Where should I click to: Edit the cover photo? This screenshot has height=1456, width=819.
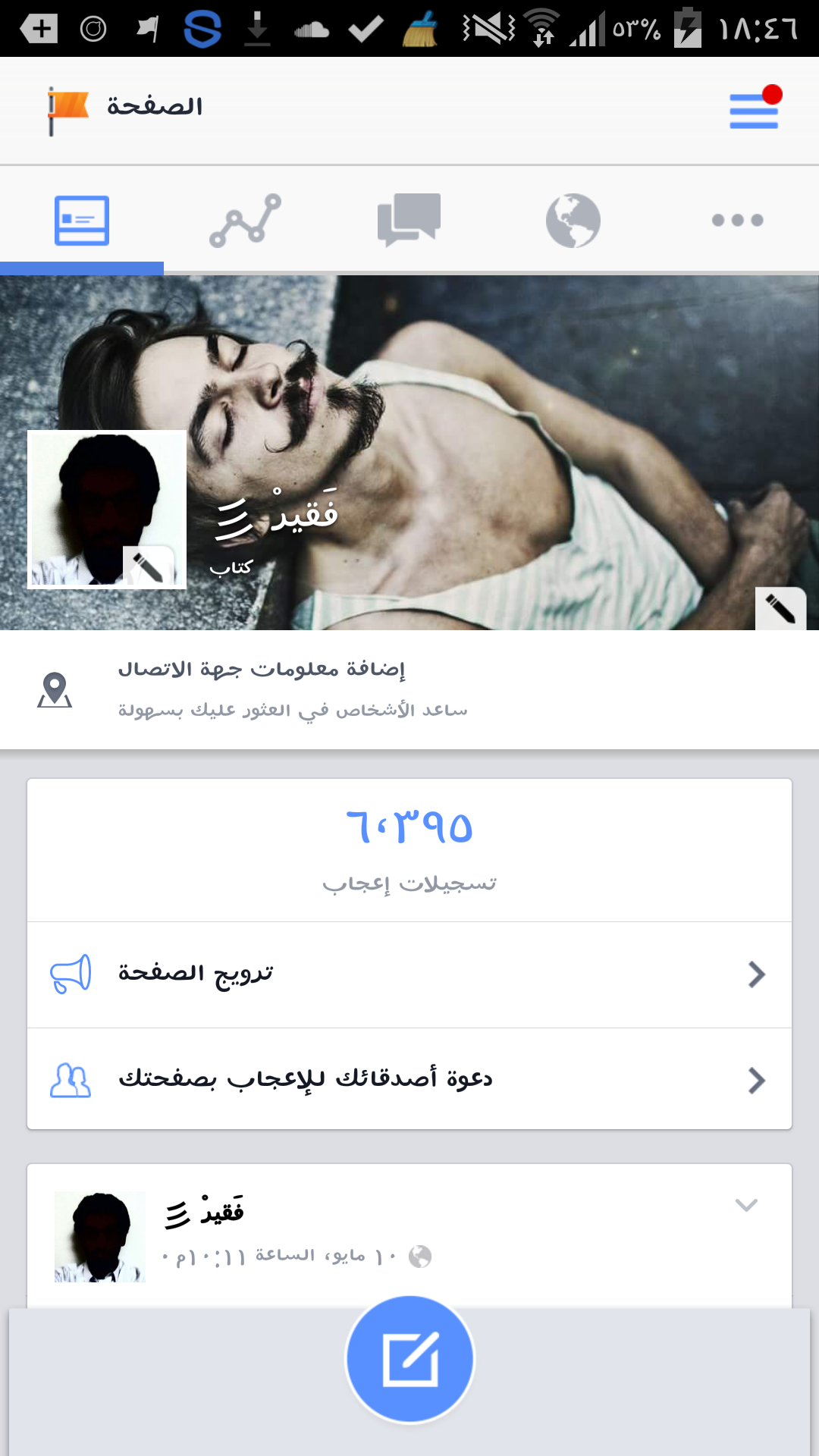click(780, 608)
